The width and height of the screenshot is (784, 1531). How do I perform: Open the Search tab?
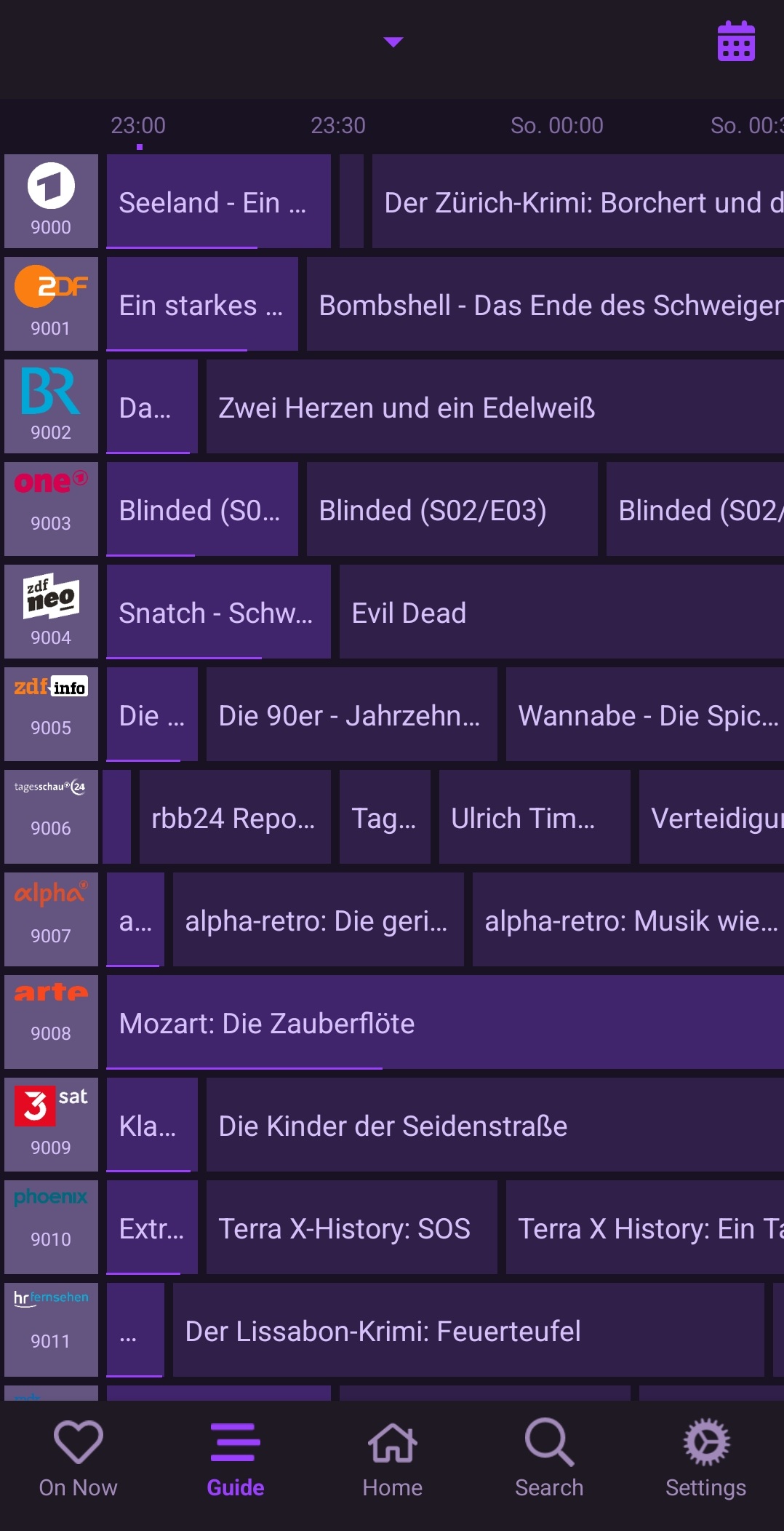(549, 1459)
